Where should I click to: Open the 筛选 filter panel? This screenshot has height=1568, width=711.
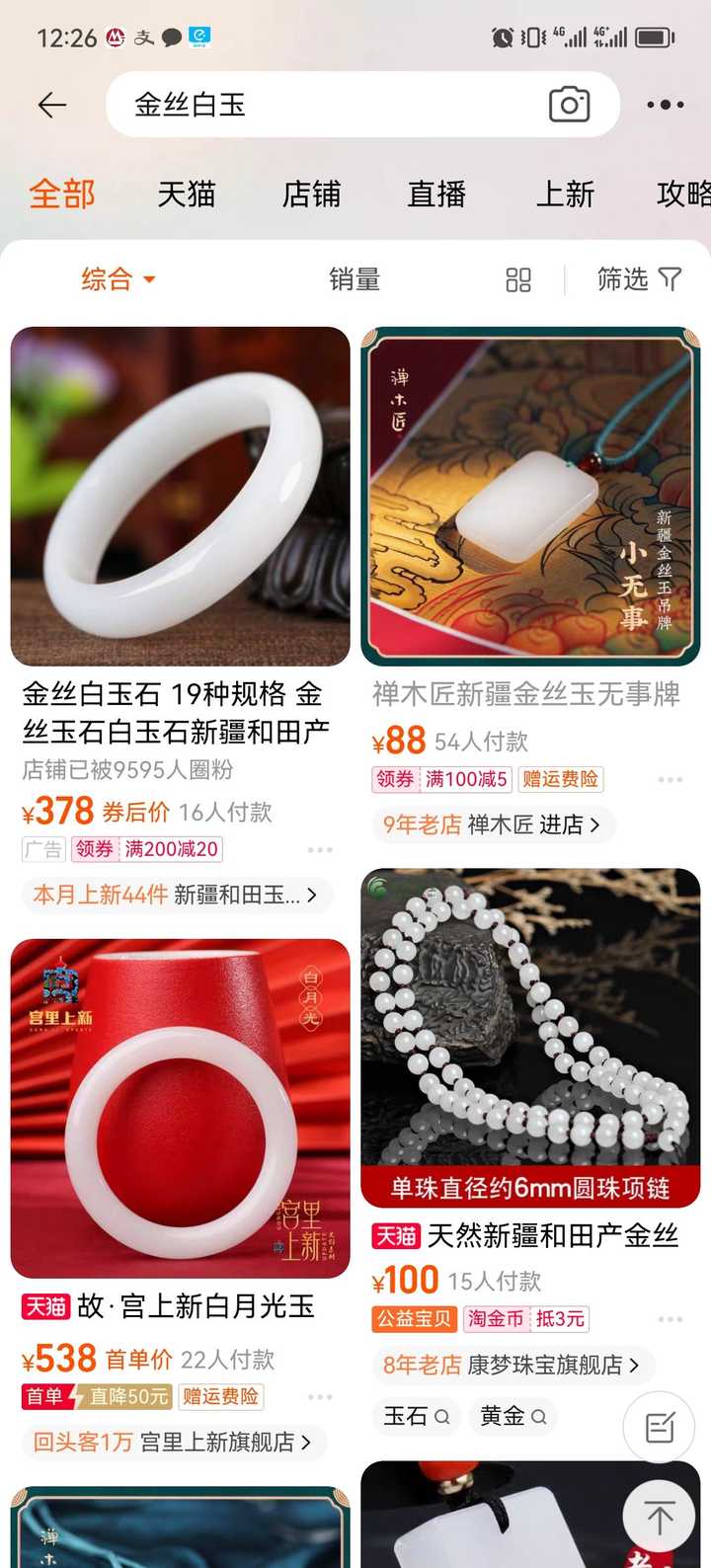pyautogui.click(x=639, y=279)
